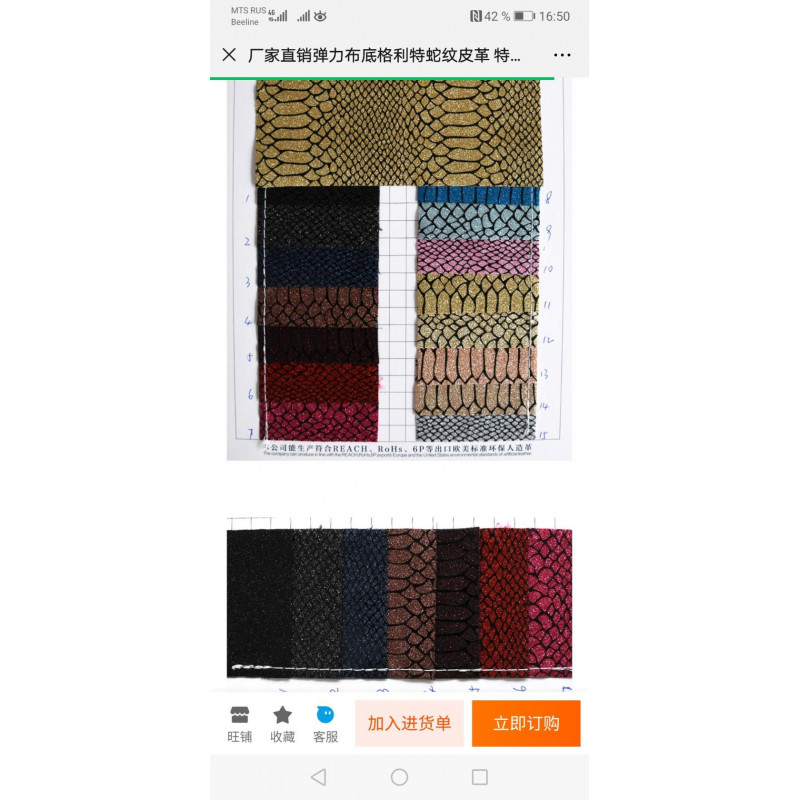Screen dimensions: 800x800
Task: Contact customer service via 客服
Action: 325,724
